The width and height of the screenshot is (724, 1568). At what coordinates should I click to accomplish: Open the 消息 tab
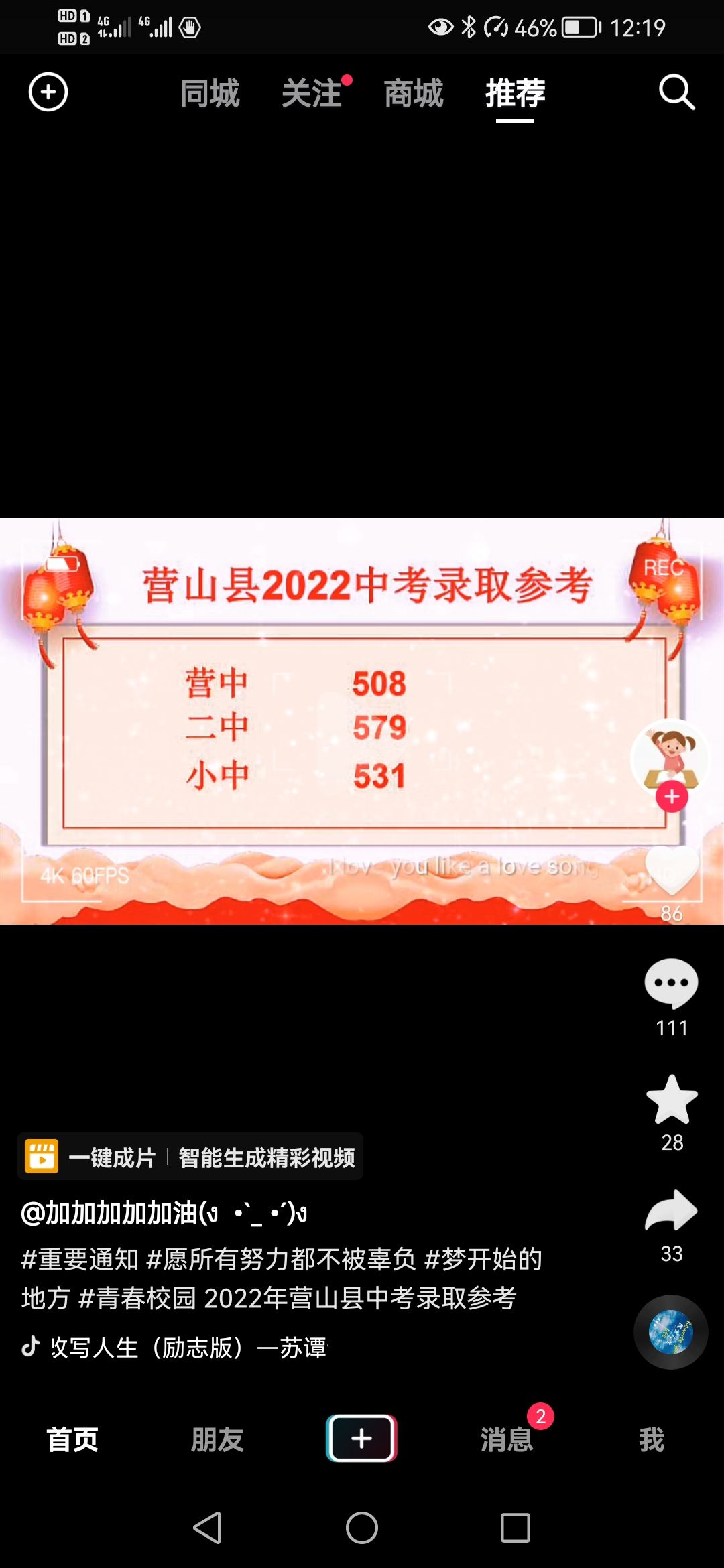pyautogui.click(x=507, y=1439)
